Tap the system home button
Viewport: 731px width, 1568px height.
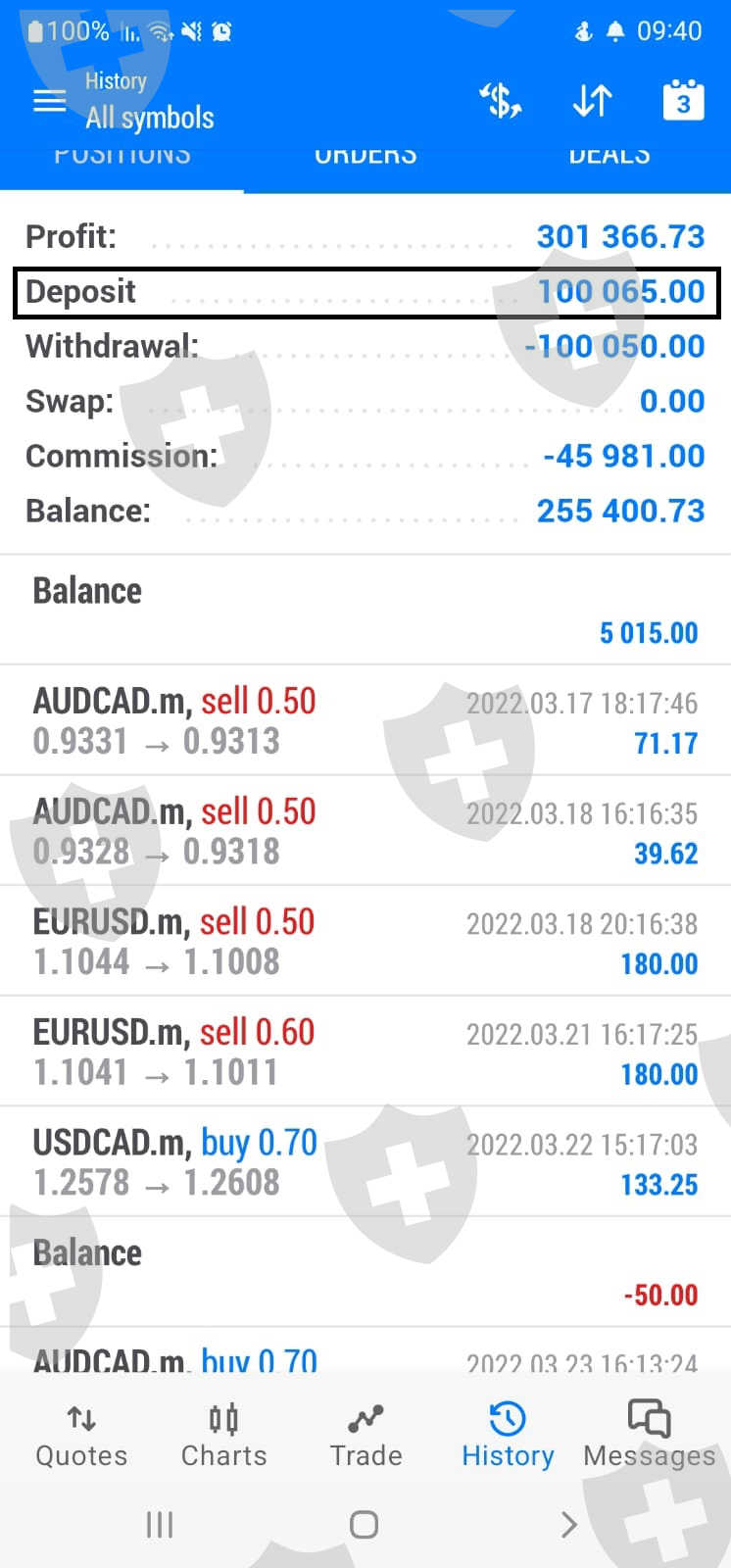(365, 1524)
